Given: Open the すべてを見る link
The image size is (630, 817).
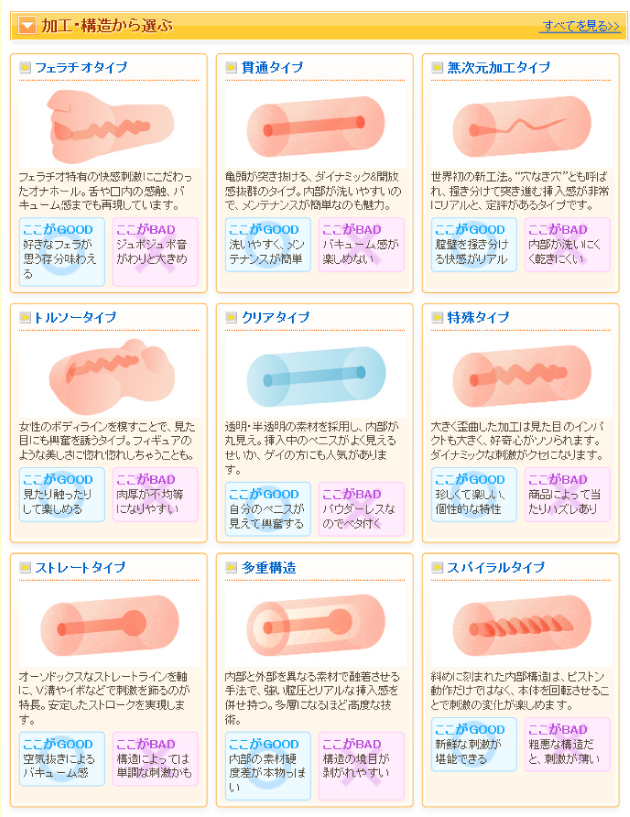Looking at the screenshot, I should [x=581, y=25].
